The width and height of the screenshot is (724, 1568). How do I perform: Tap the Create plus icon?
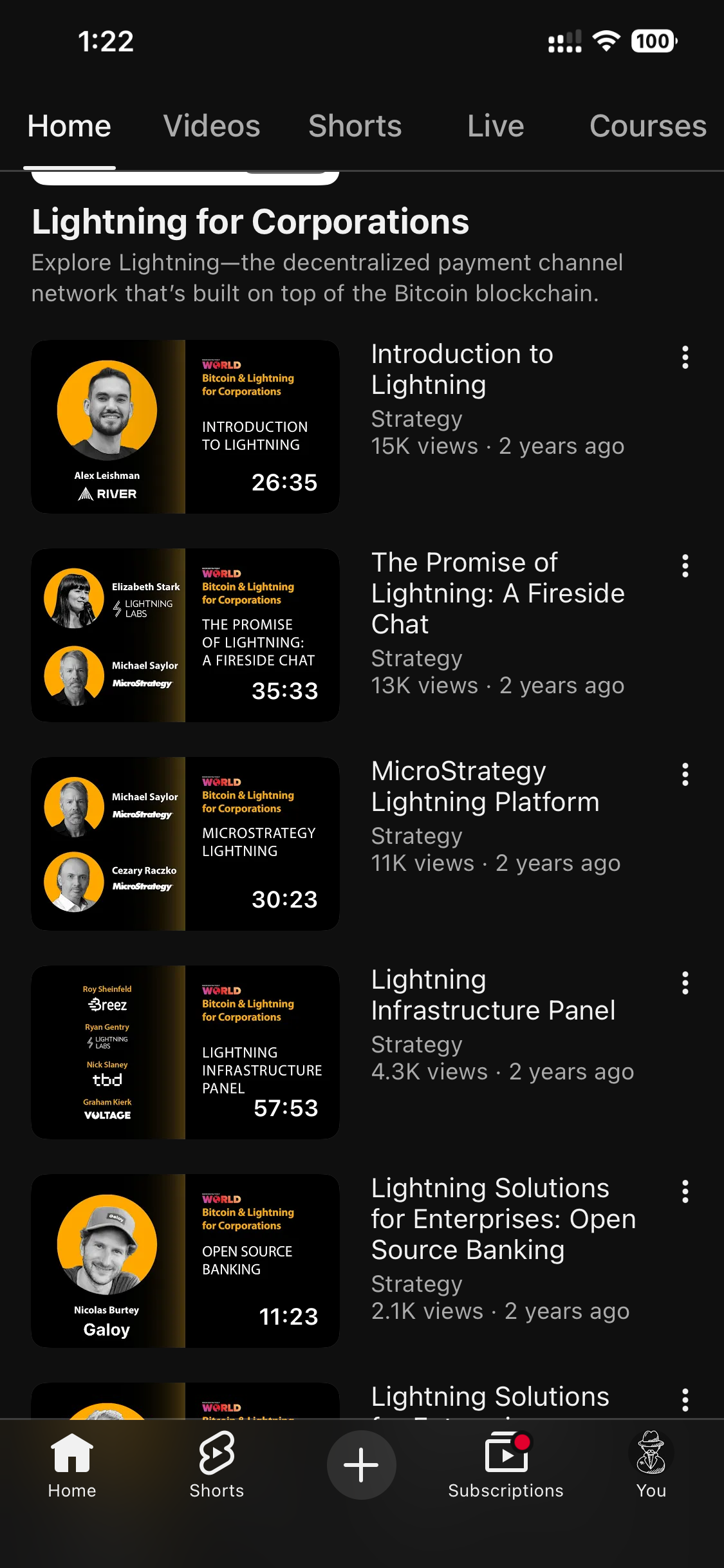[x=361, y=1464]
